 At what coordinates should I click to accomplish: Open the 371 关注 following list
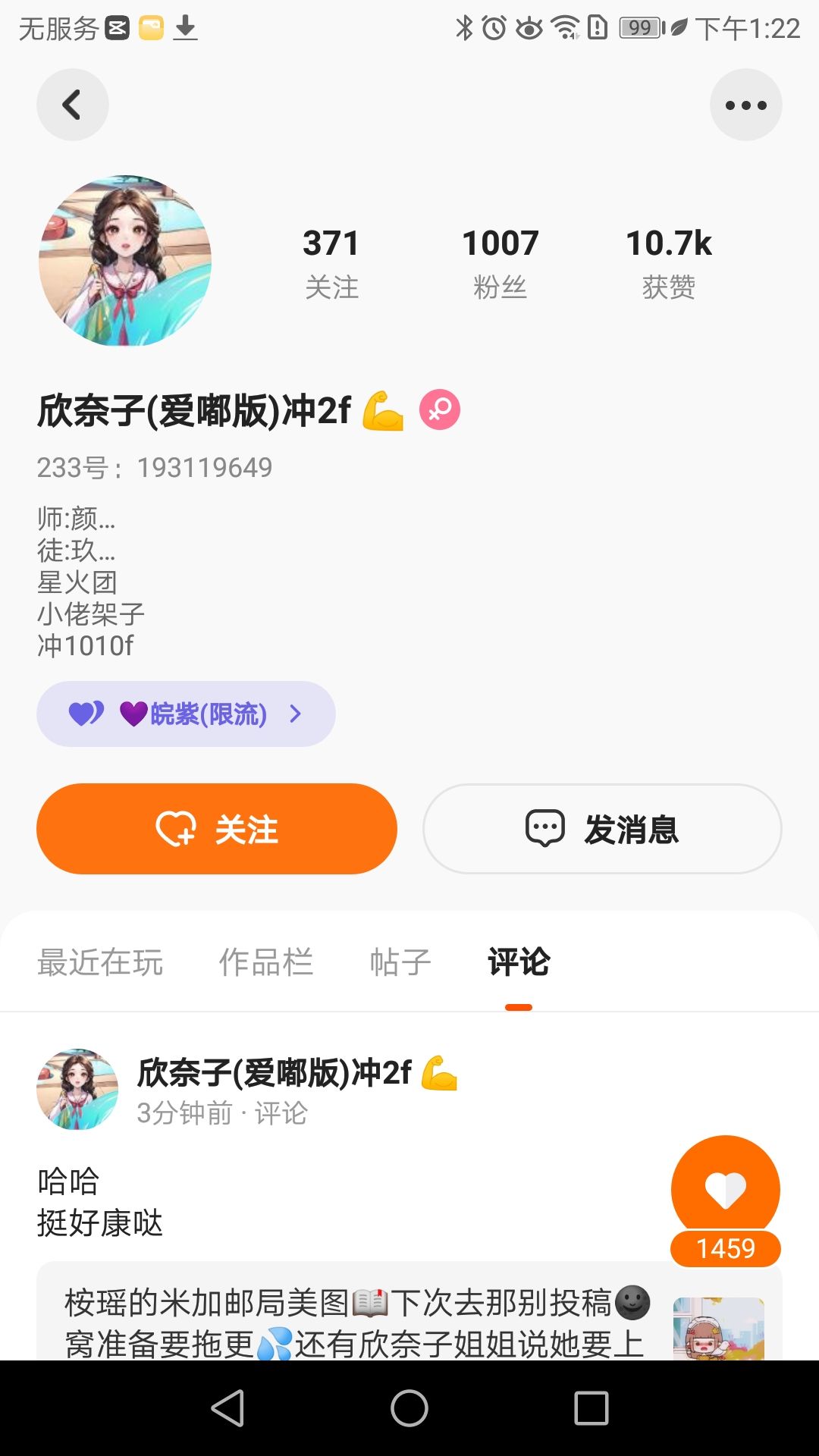[x=331, y=262]
